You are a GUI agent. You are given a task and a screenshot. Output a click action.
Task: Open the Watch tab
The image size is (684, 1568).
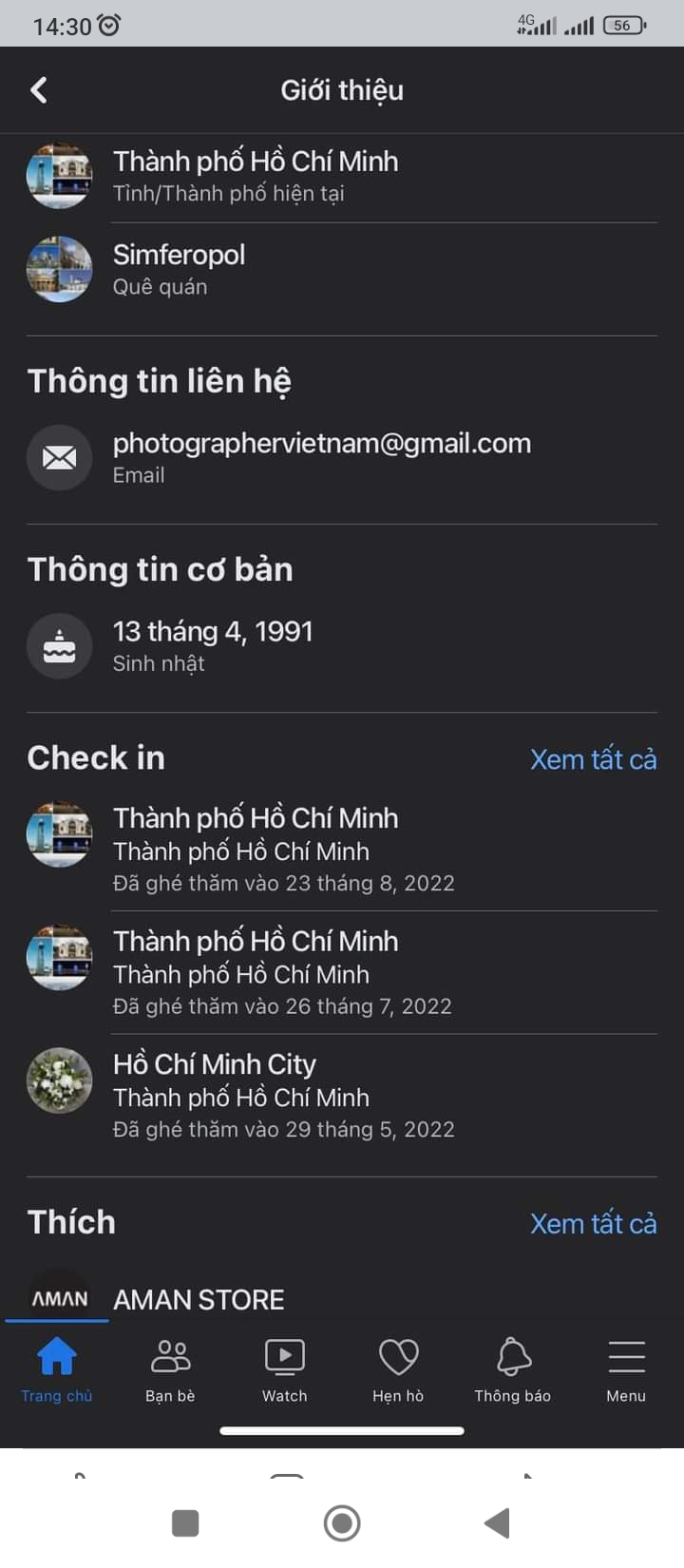coord(284,1368)
